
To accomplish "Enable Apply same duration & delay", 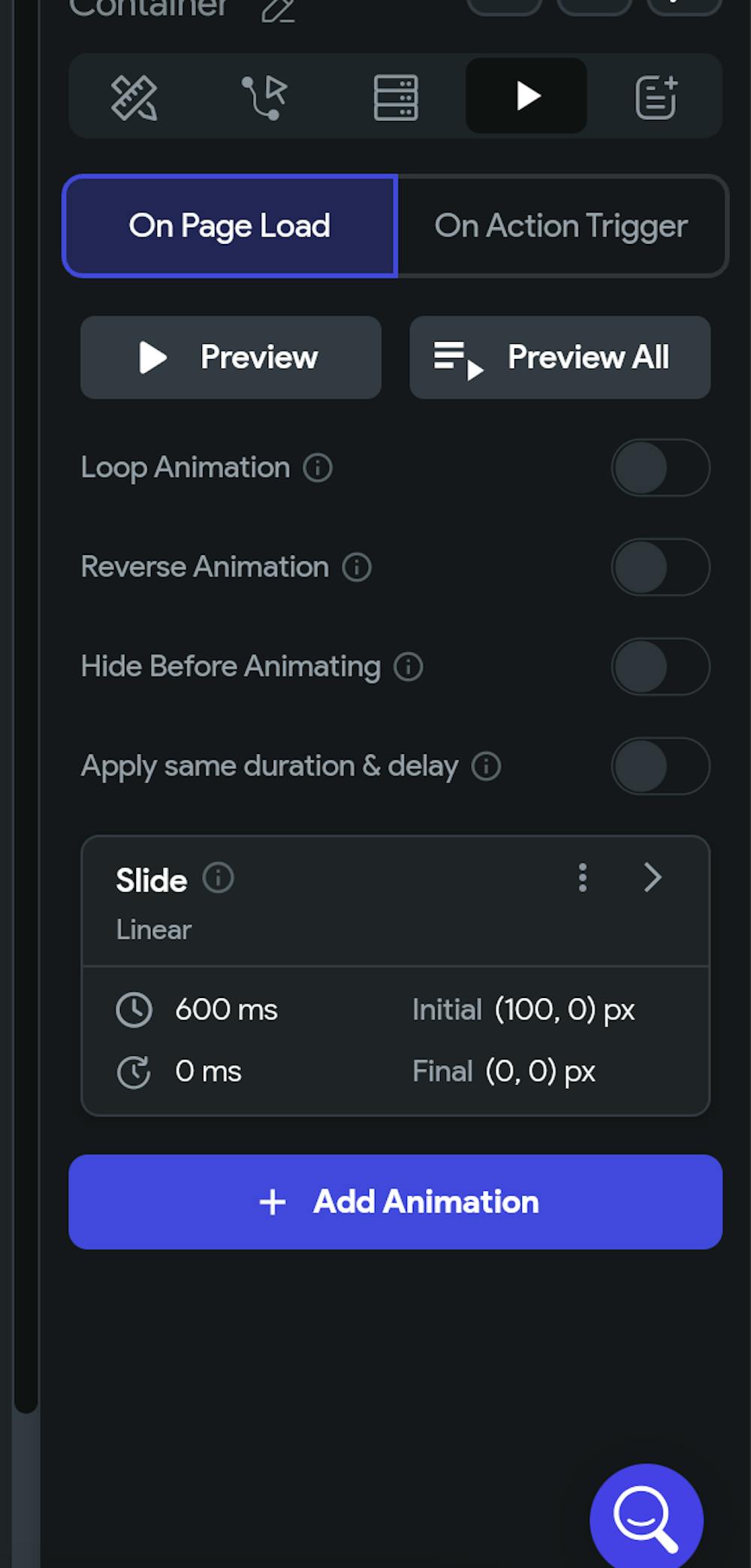I will (660, 766).
